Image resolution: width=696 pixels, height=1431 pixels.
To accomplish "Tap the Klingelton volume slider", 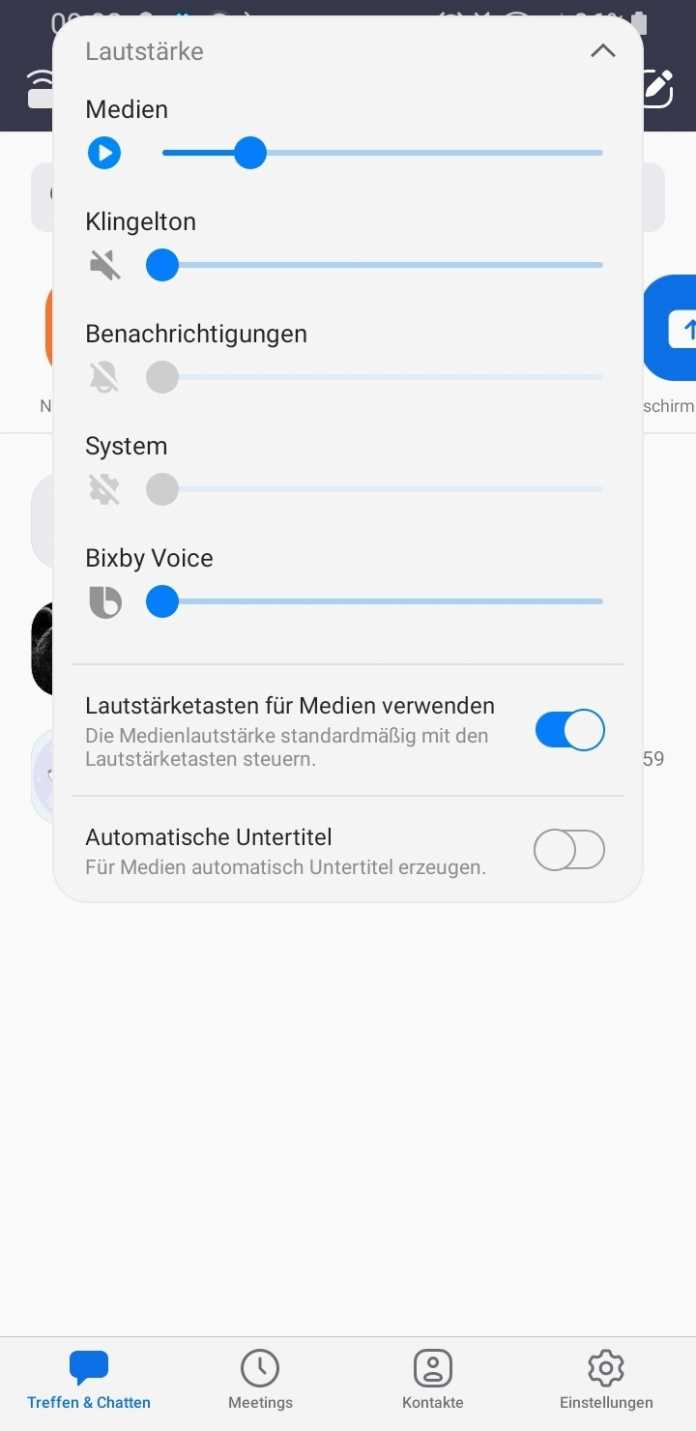I will click(382, 265).
